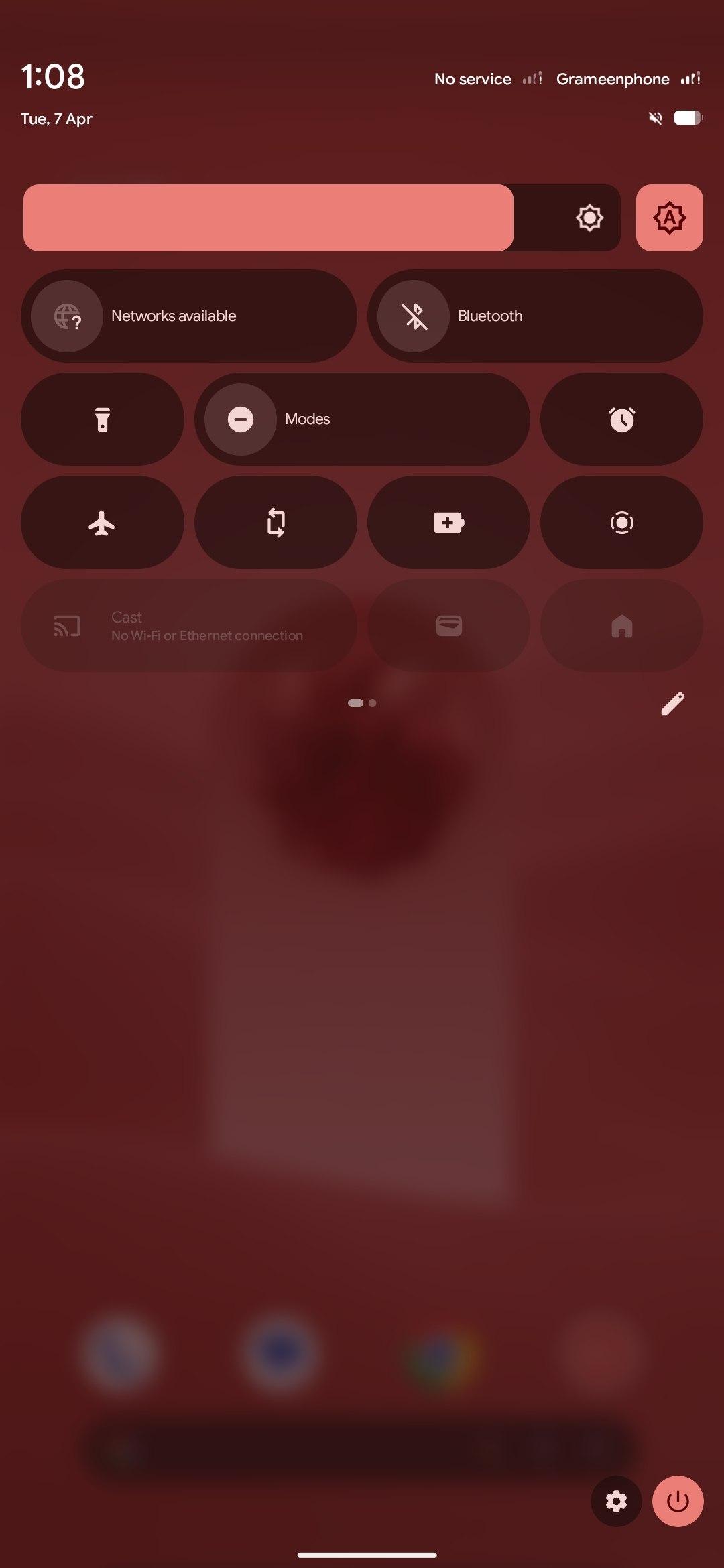Open the Networks available internet tile
This screenshot has height=1568, width=724.
188,316
